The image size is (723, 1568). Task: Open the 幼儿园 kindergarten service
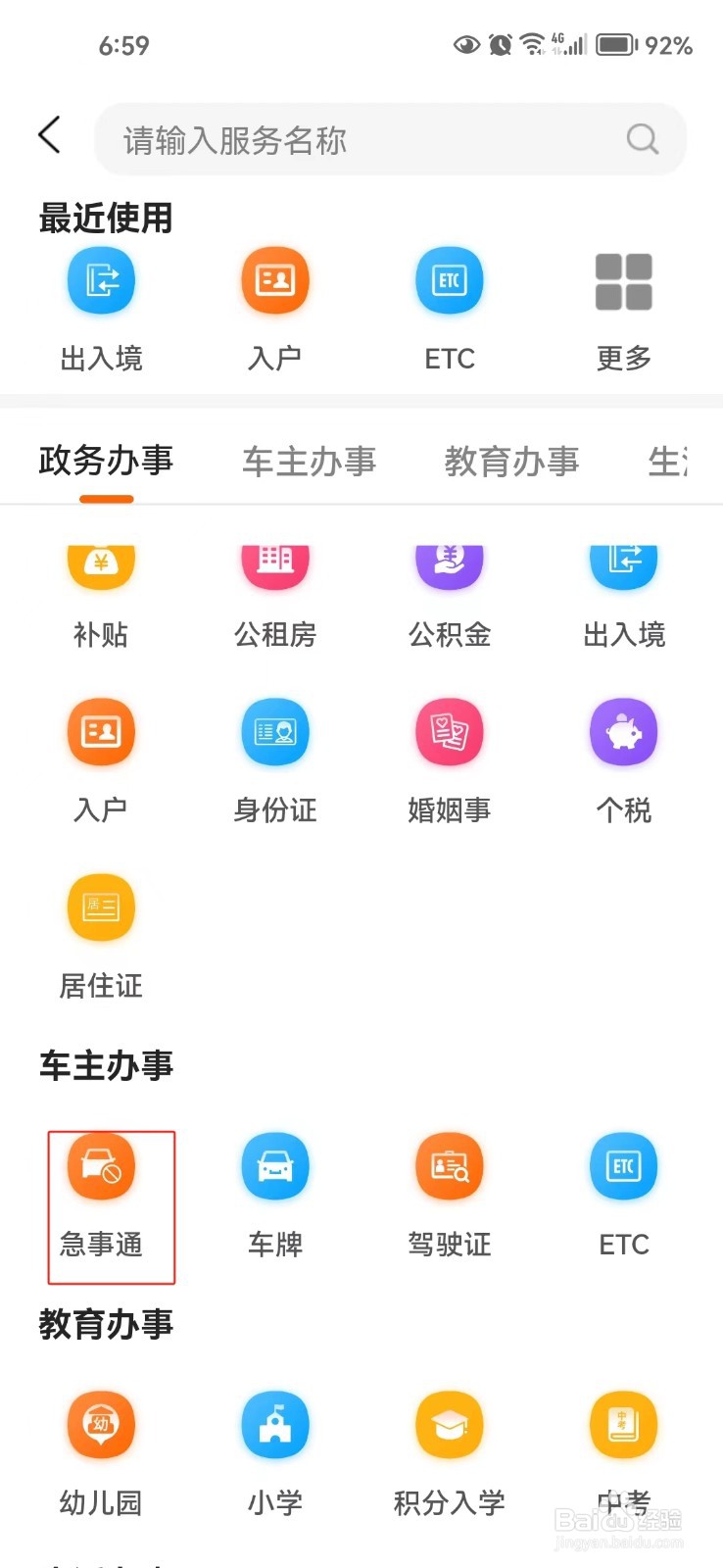(101, 1426)
